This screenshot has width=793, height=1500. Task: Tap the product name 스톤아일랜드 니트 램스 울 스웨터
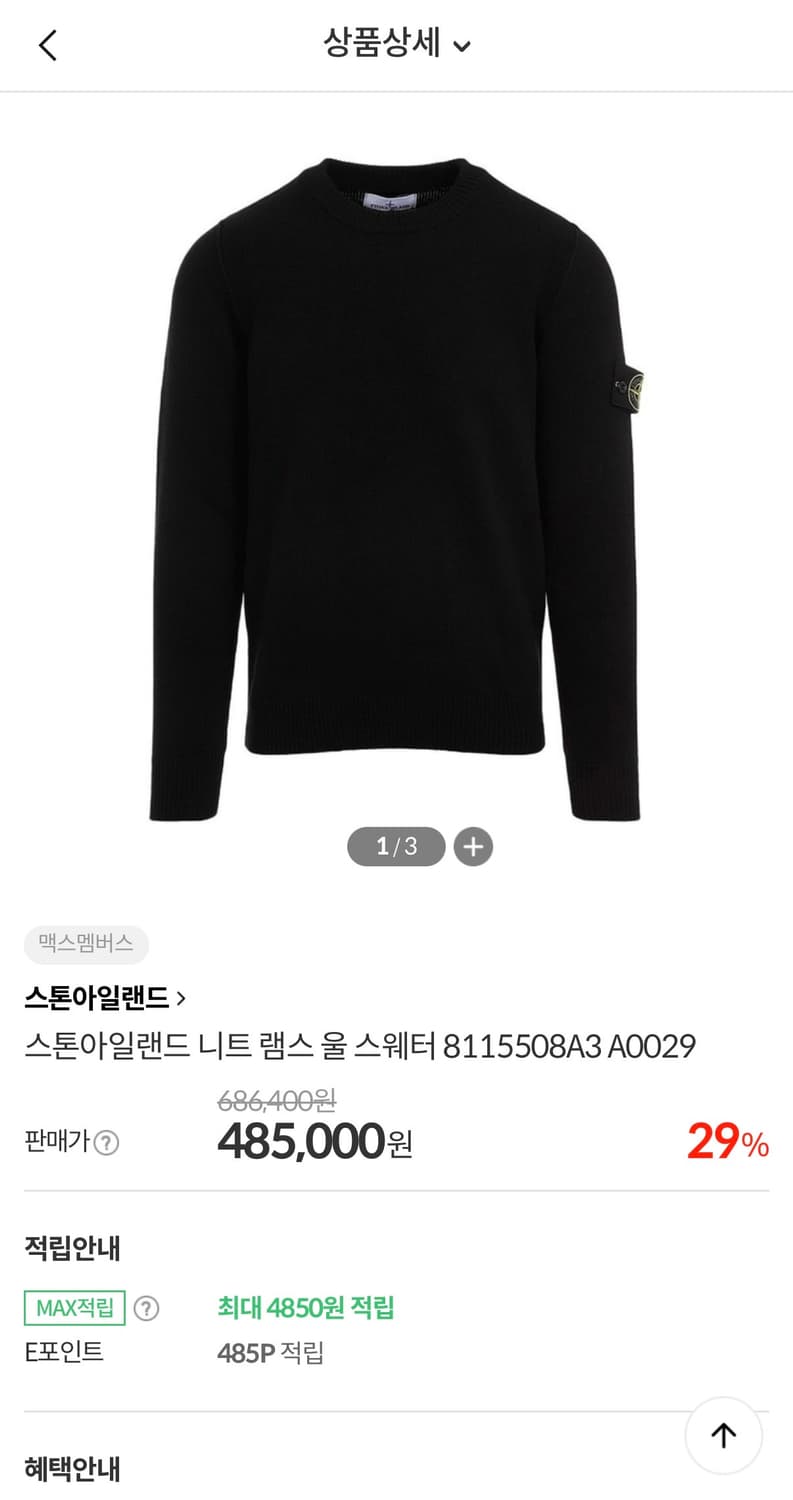pos(360,1046)
